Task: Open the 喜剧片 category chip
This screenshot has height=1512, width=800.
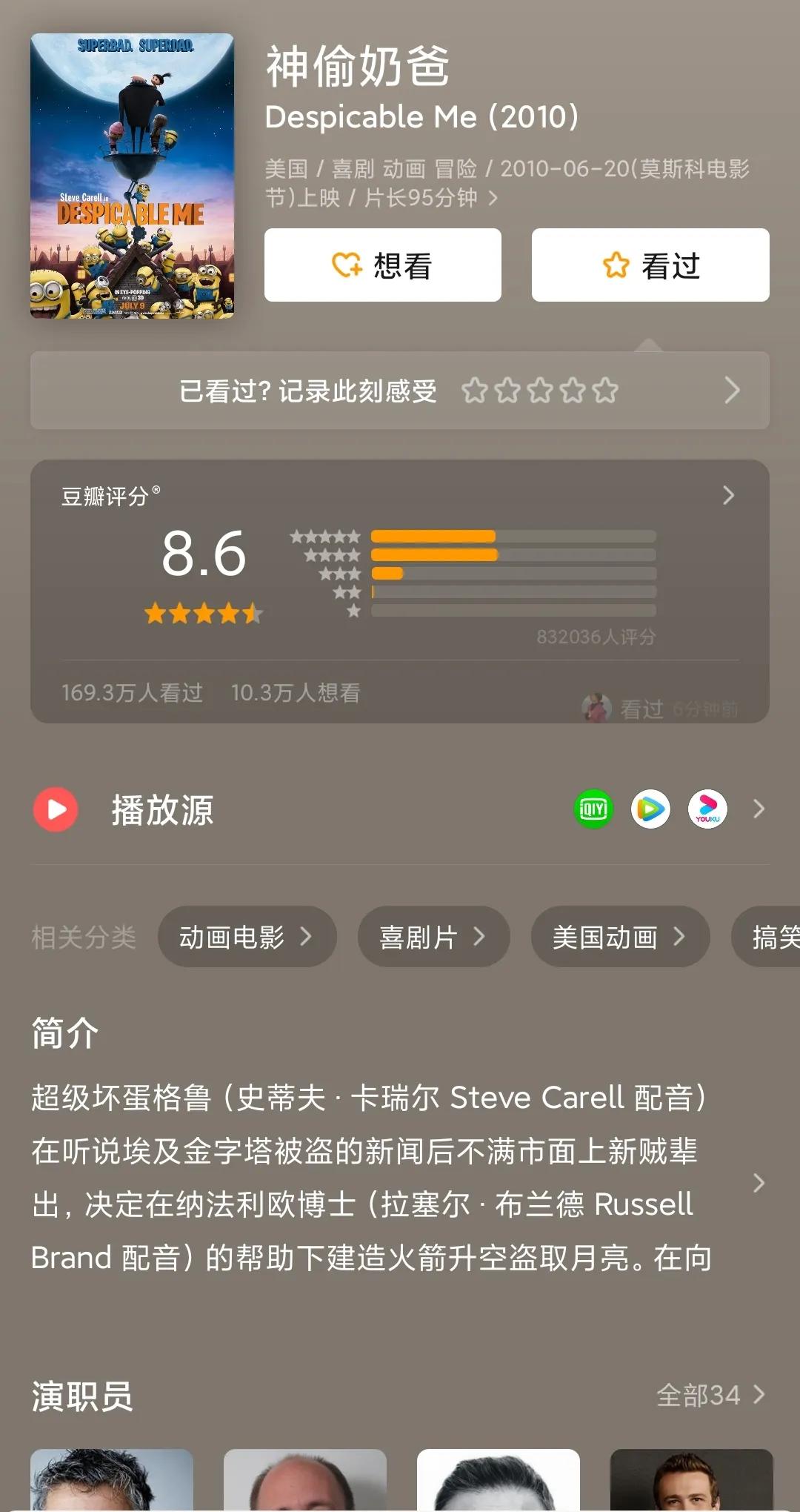Action: (433, 937)
